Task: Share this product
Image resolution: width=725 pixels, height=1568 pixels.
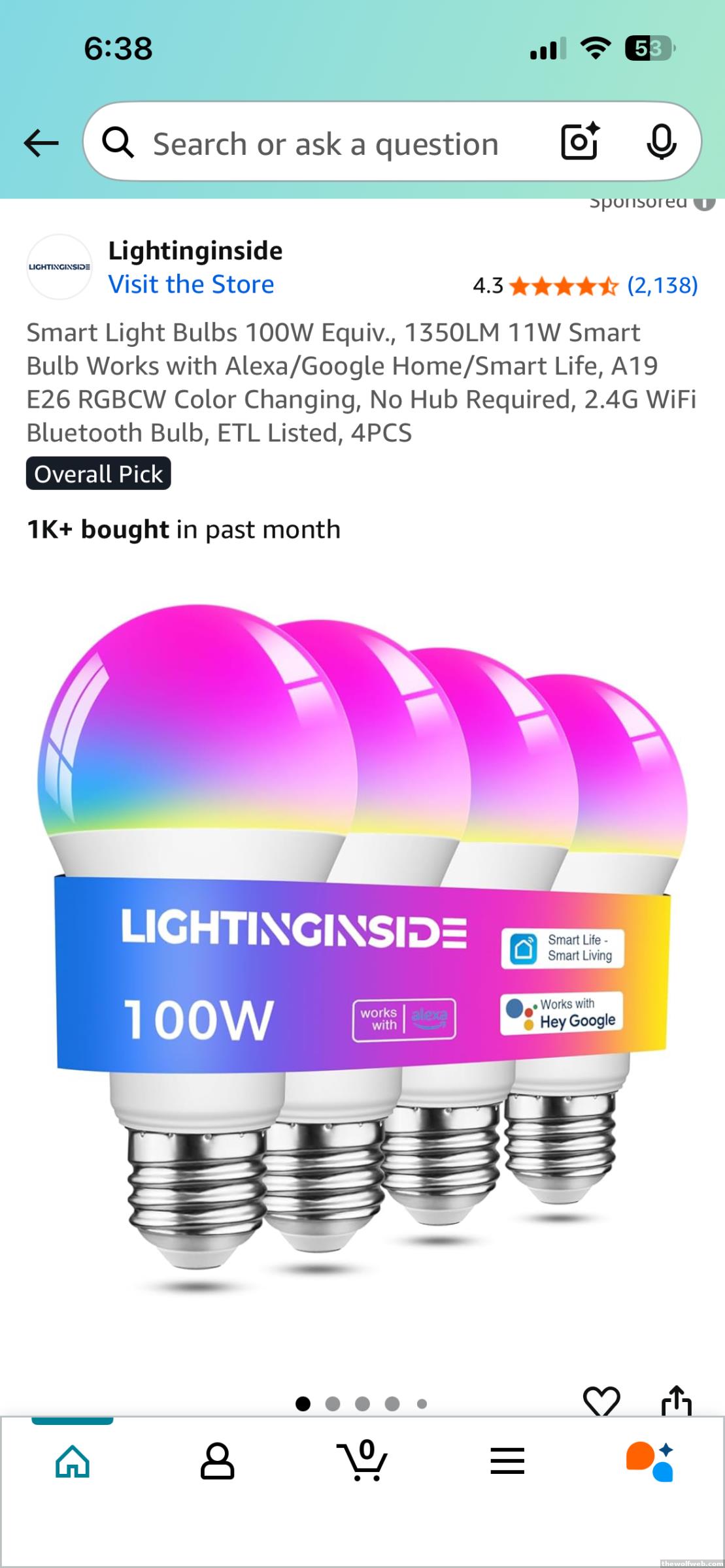Action: click(676, 1401)
